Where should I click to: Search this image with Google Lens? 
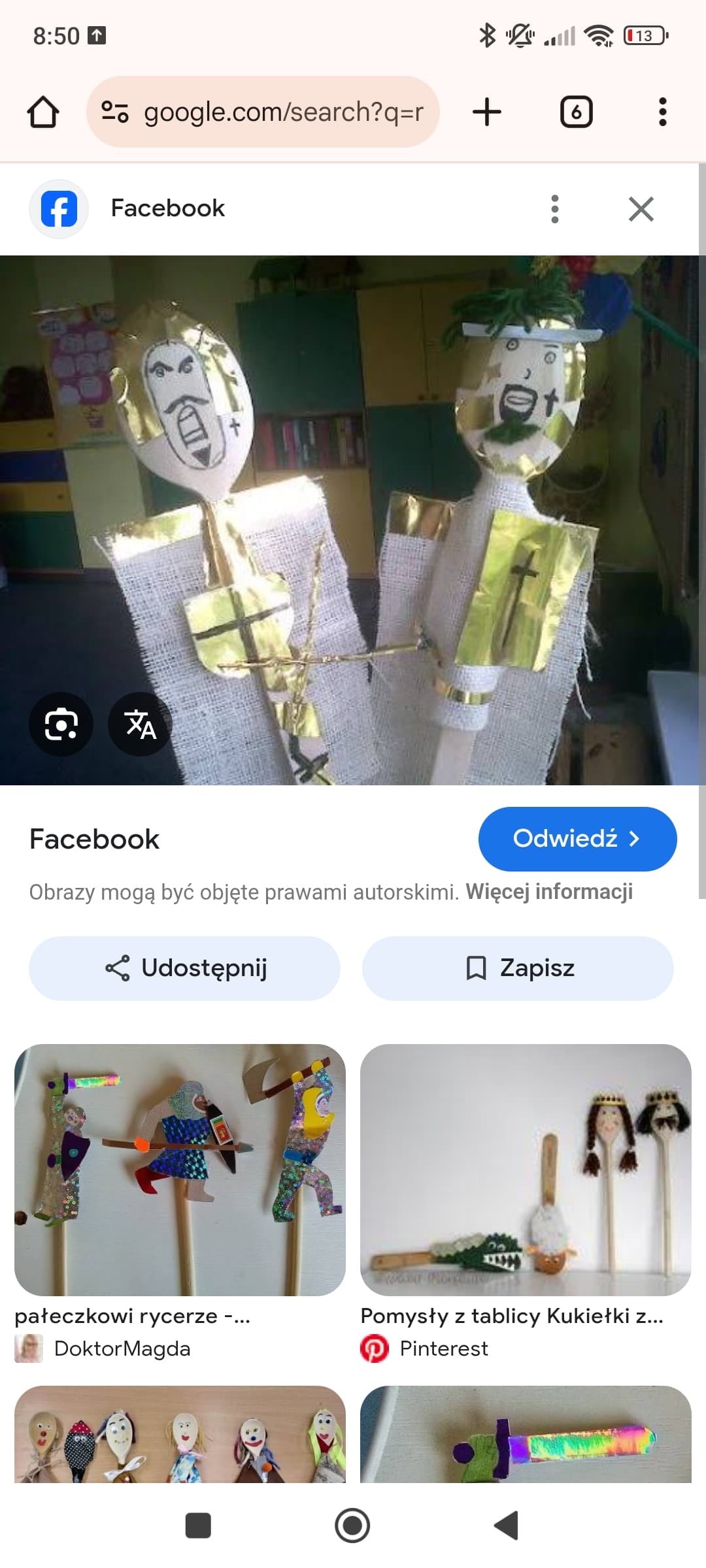pos(61,724)
